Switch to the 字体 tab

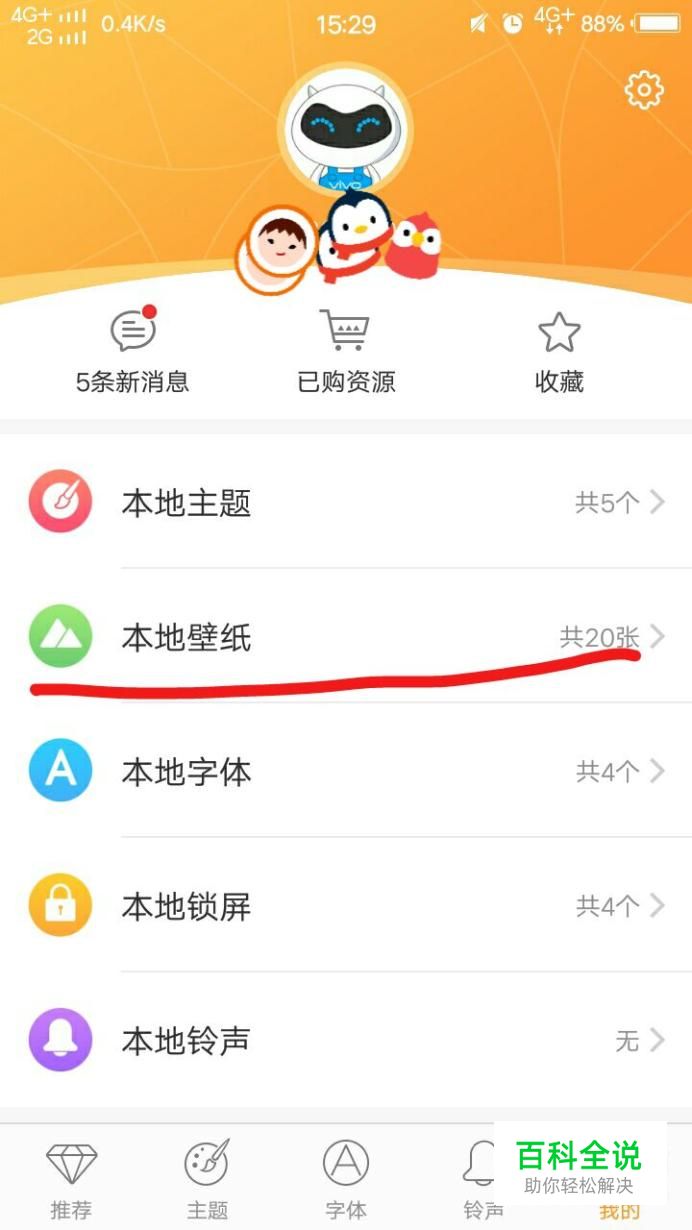pos(346,1180)
